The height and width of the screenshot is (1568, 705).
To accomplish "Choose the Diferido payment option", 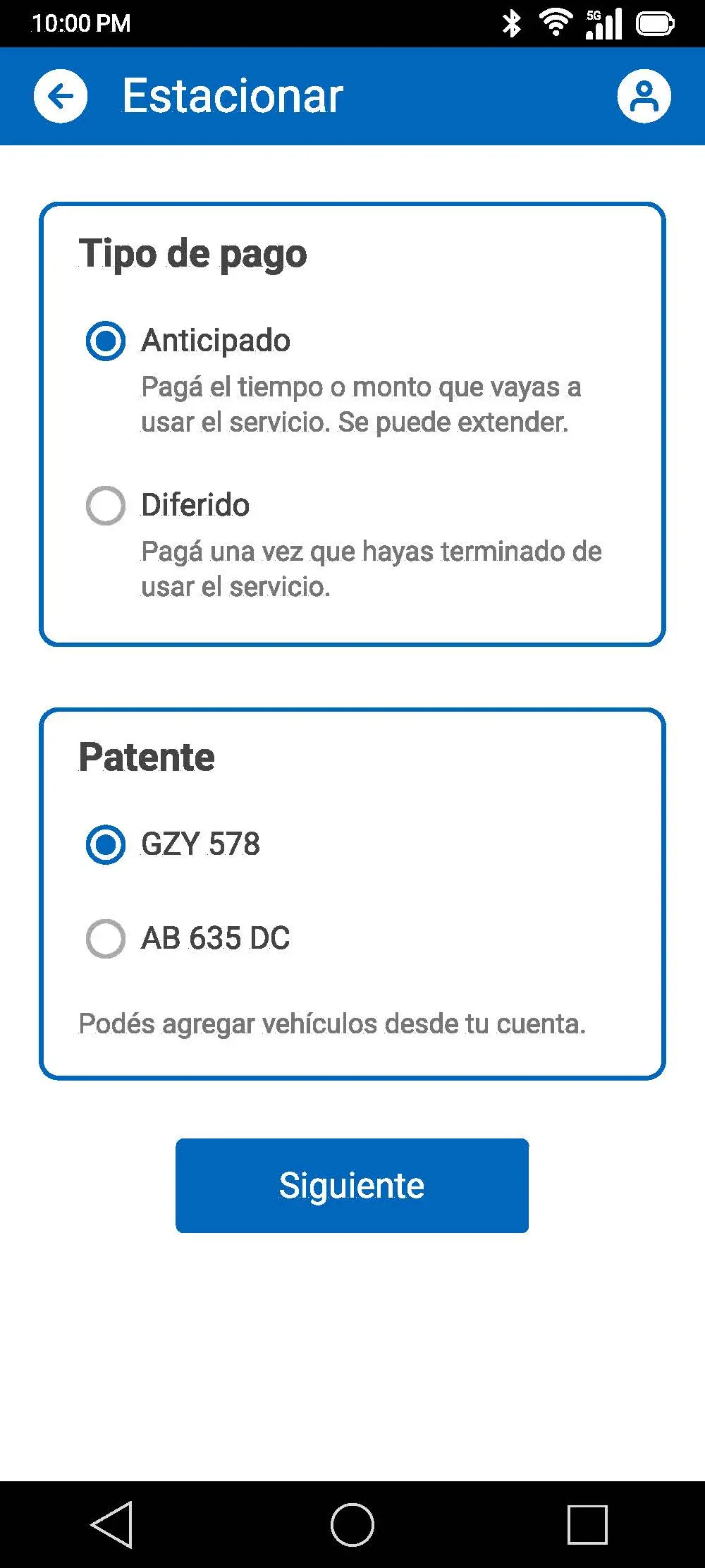I will pyautogui.click(x=106, y=505).
